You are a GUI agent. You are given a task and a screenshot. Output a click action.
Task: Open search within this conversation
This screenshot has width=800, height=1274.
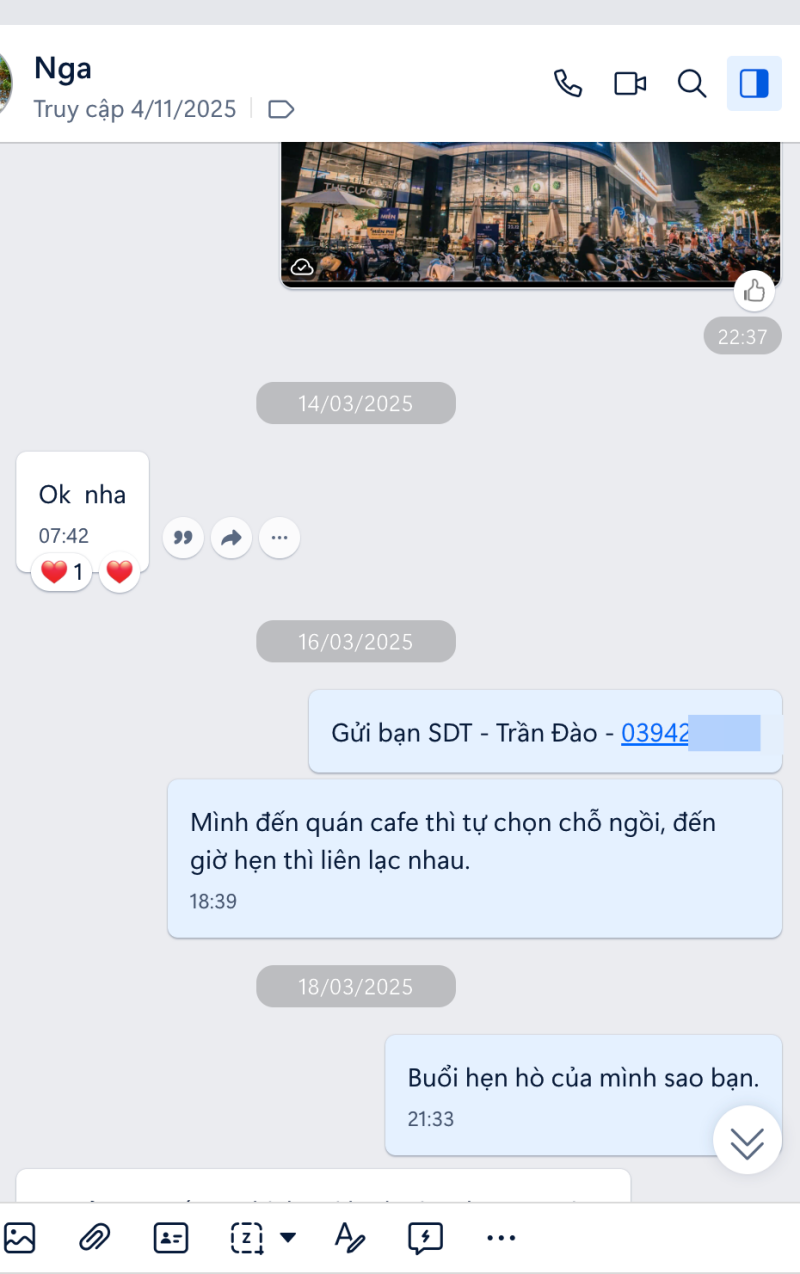coord(692,84)
